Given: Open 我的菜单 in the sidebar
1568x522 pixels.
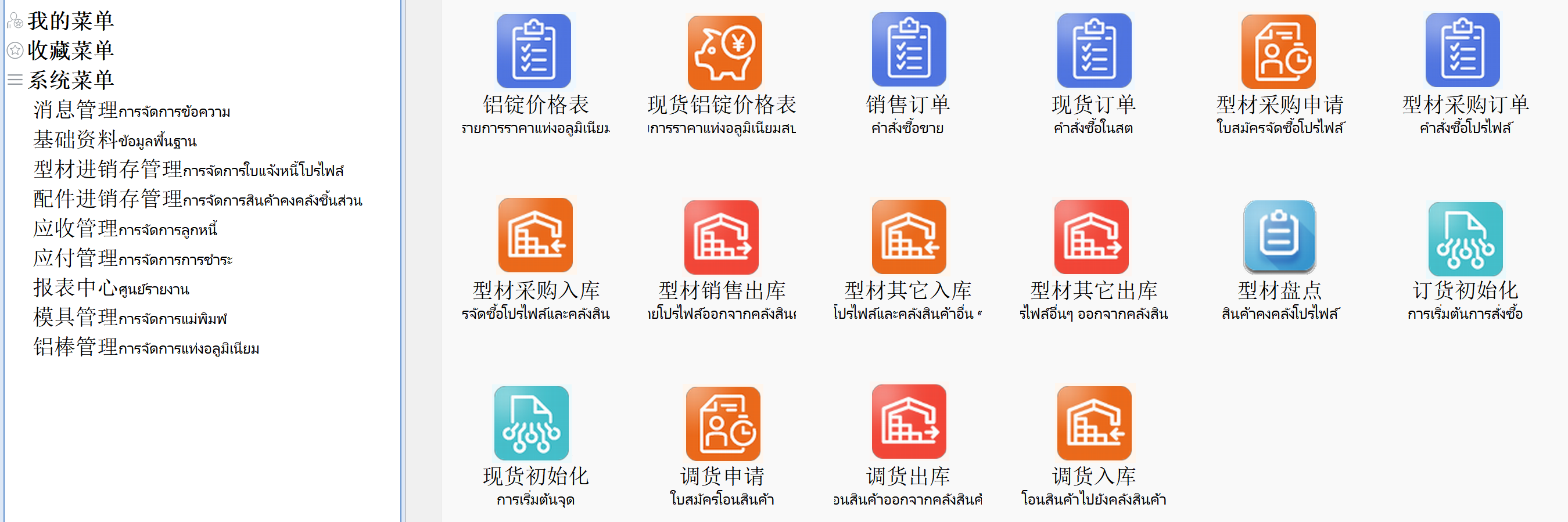Looking at the screenshot, I should [x=70, y=21].
